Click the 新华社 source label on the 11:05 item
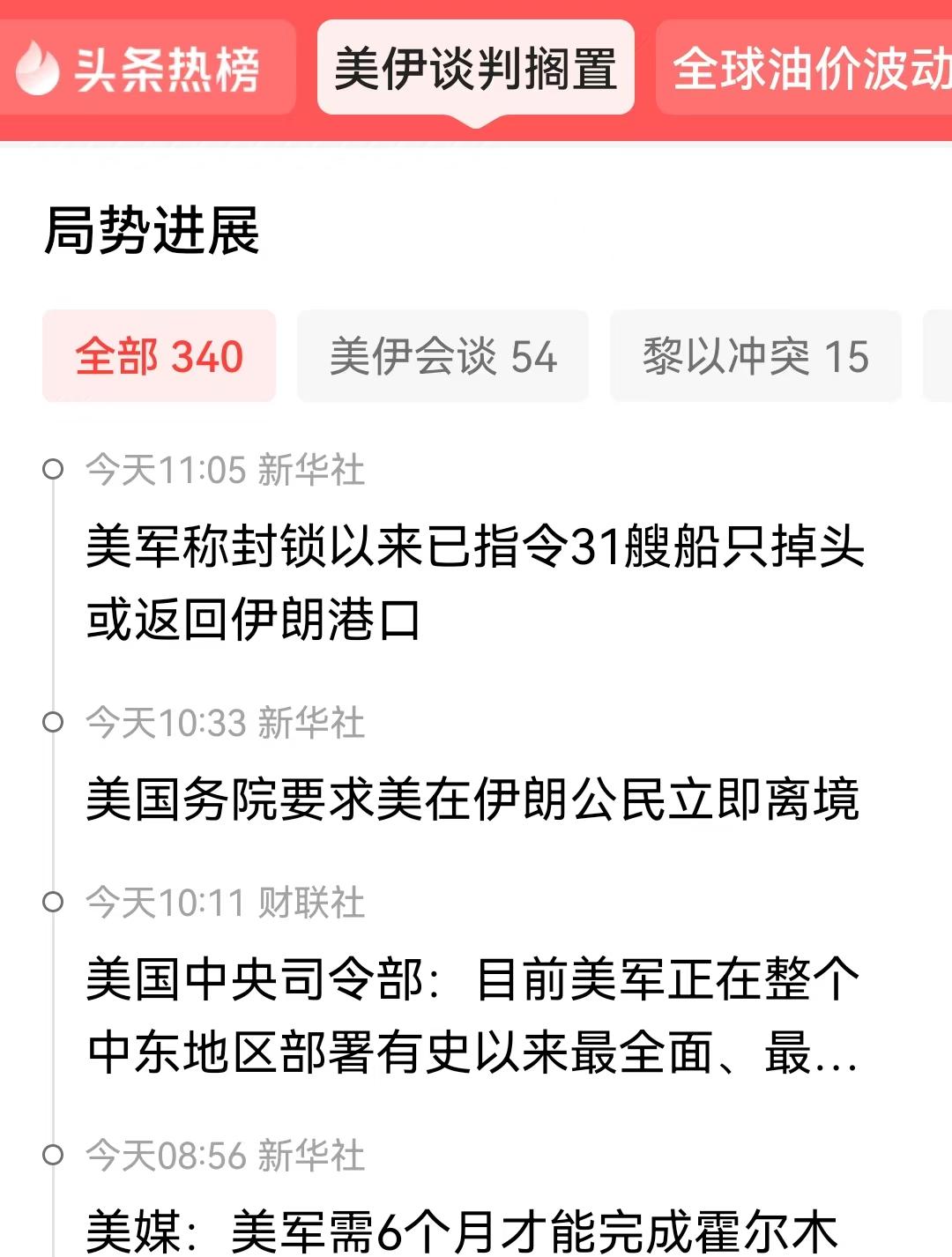Image resolution: width=952 pixels, height=1257 pixels. pos(313,470)
